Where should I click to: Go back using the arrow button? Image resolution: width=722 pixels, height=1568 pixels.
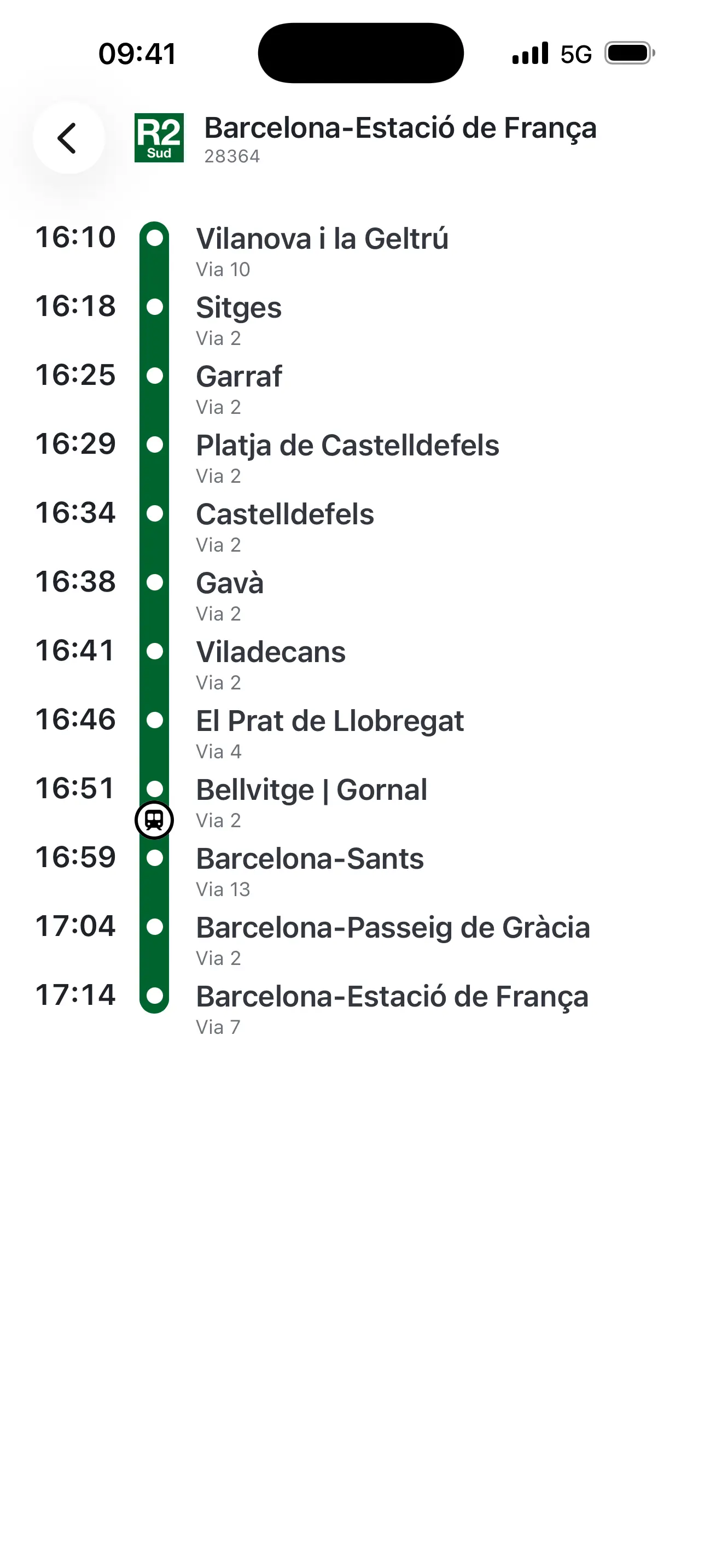click(x=68, y=138)
